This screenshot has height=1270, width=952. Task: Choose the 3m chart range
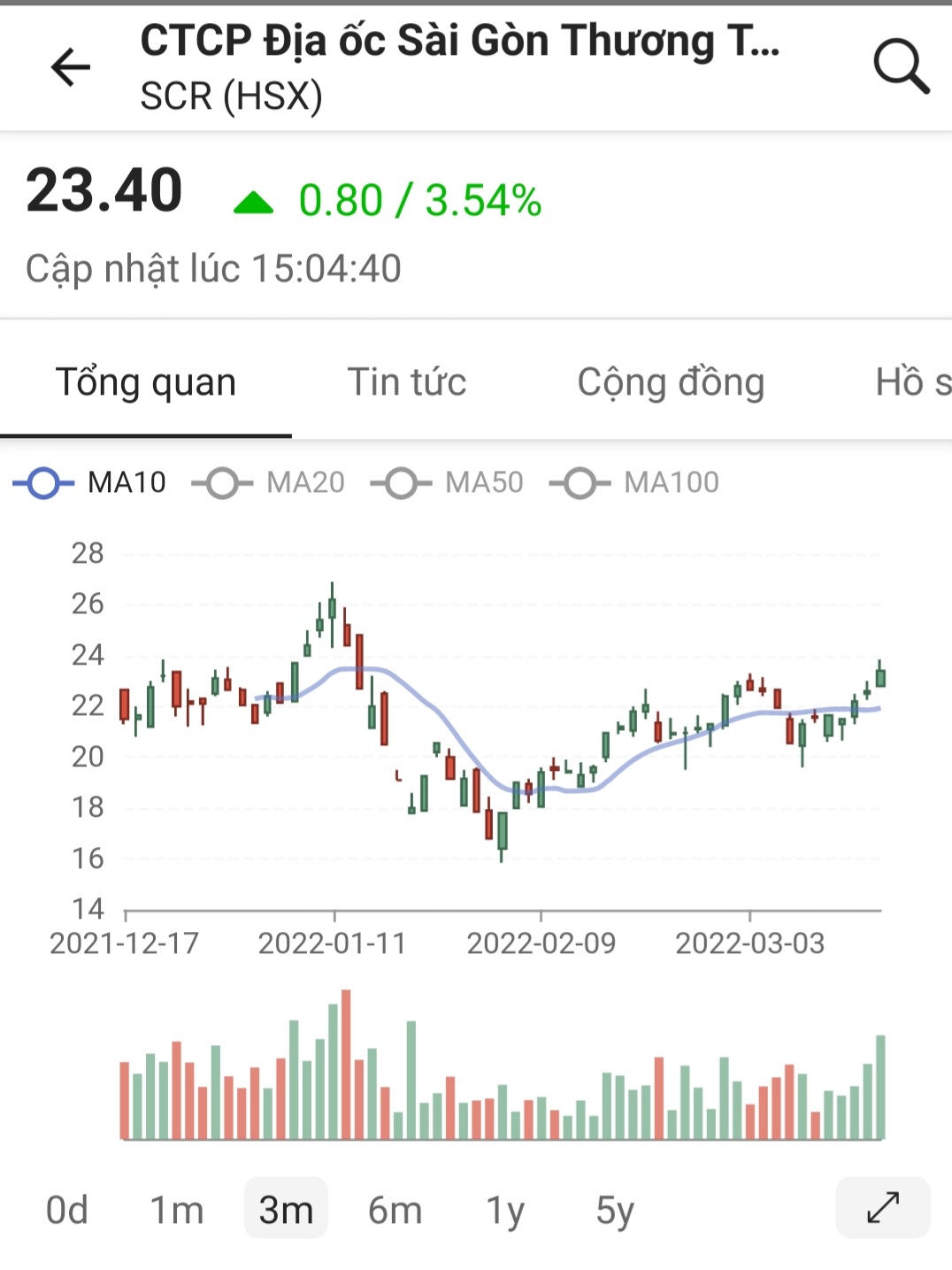[286, 1210]
